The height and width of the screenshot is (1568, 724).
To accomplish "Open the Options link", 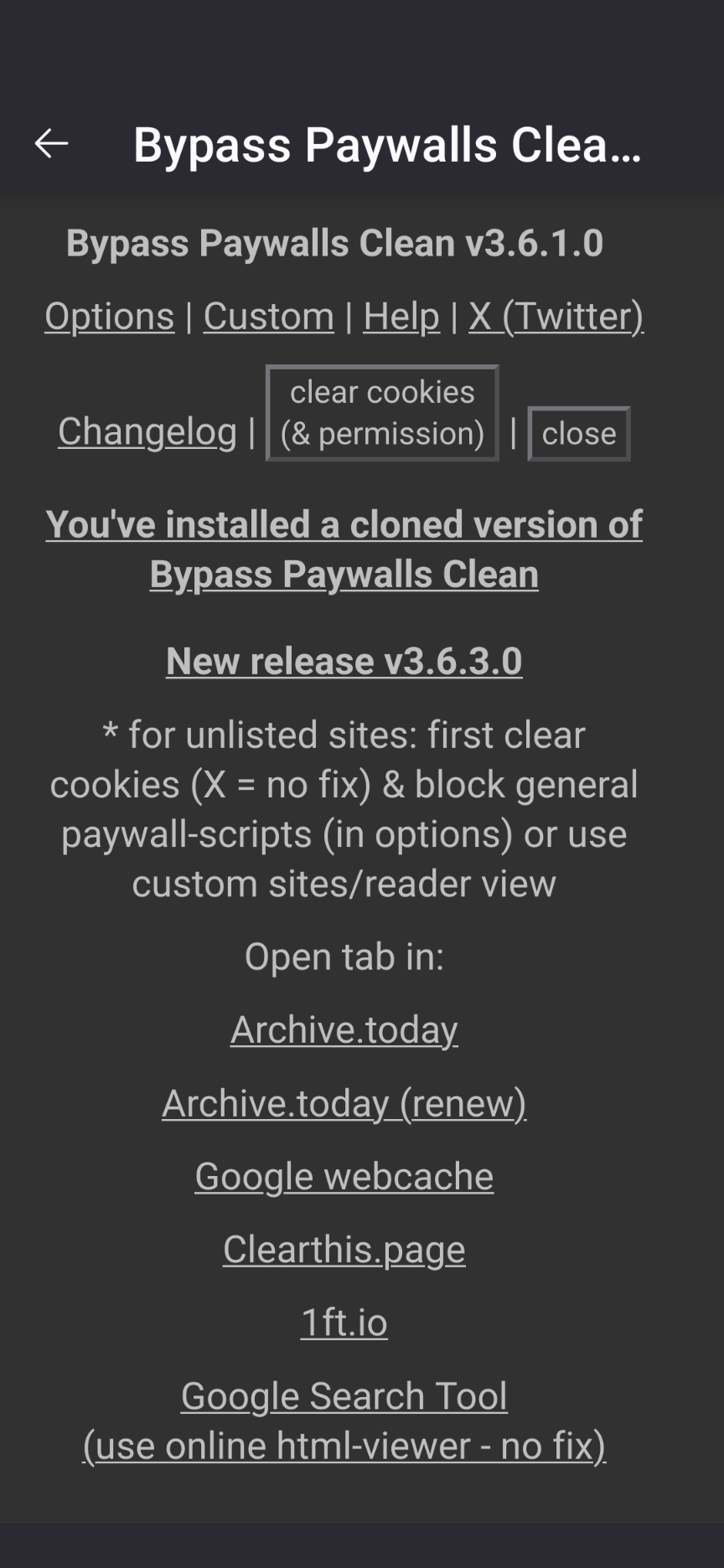I will point(110,317).
